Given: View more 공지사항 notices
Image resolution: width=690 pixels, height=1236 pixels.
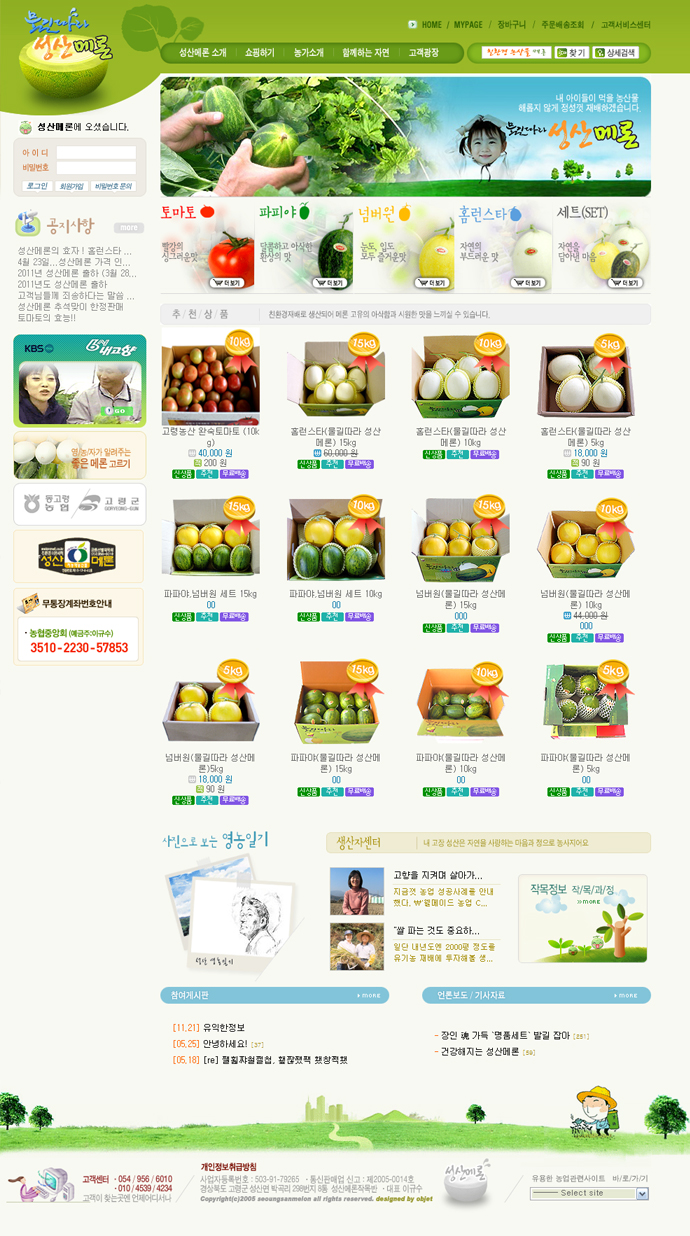Looking at the screenshot, I should pyautogui.click(x=128, y=227).
